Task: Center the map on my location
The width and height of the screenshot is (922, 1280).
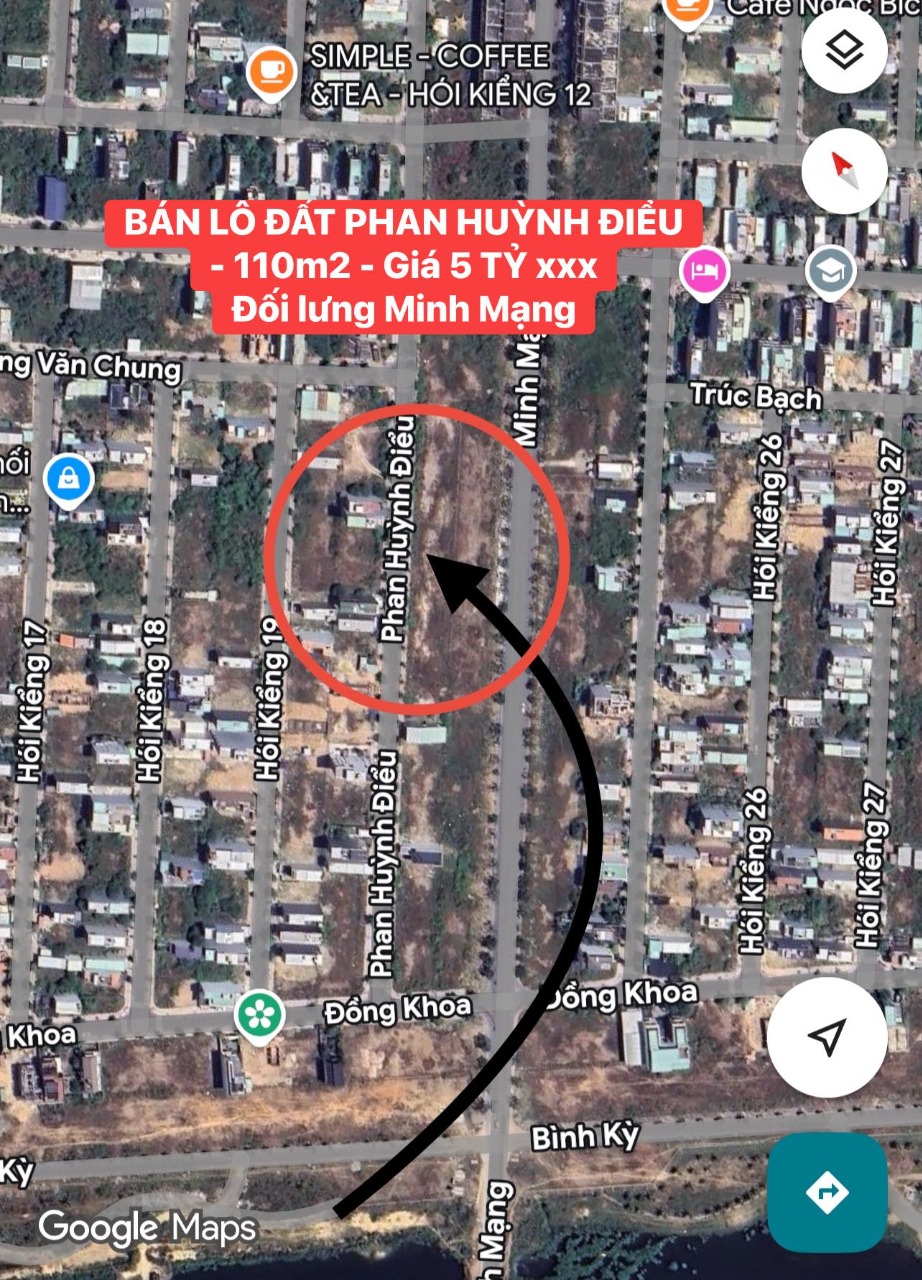Action: click(x=826, y=1037)
